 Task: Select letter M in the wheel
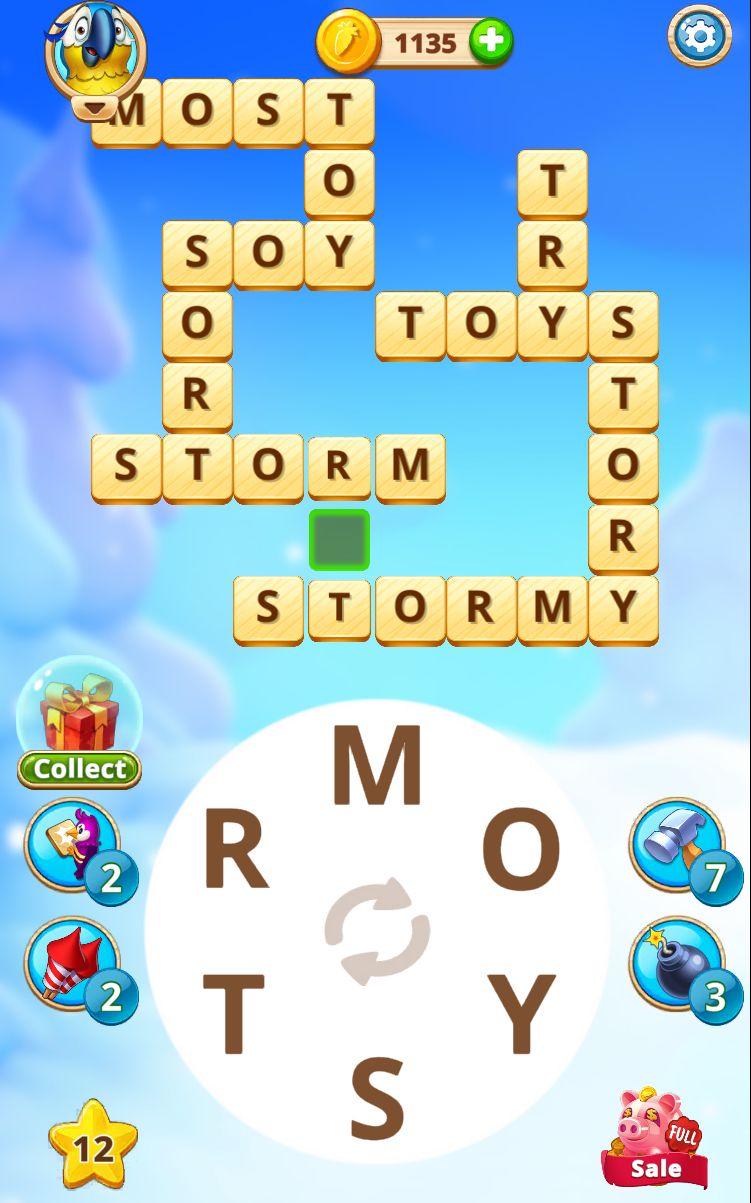click(376, 768)
